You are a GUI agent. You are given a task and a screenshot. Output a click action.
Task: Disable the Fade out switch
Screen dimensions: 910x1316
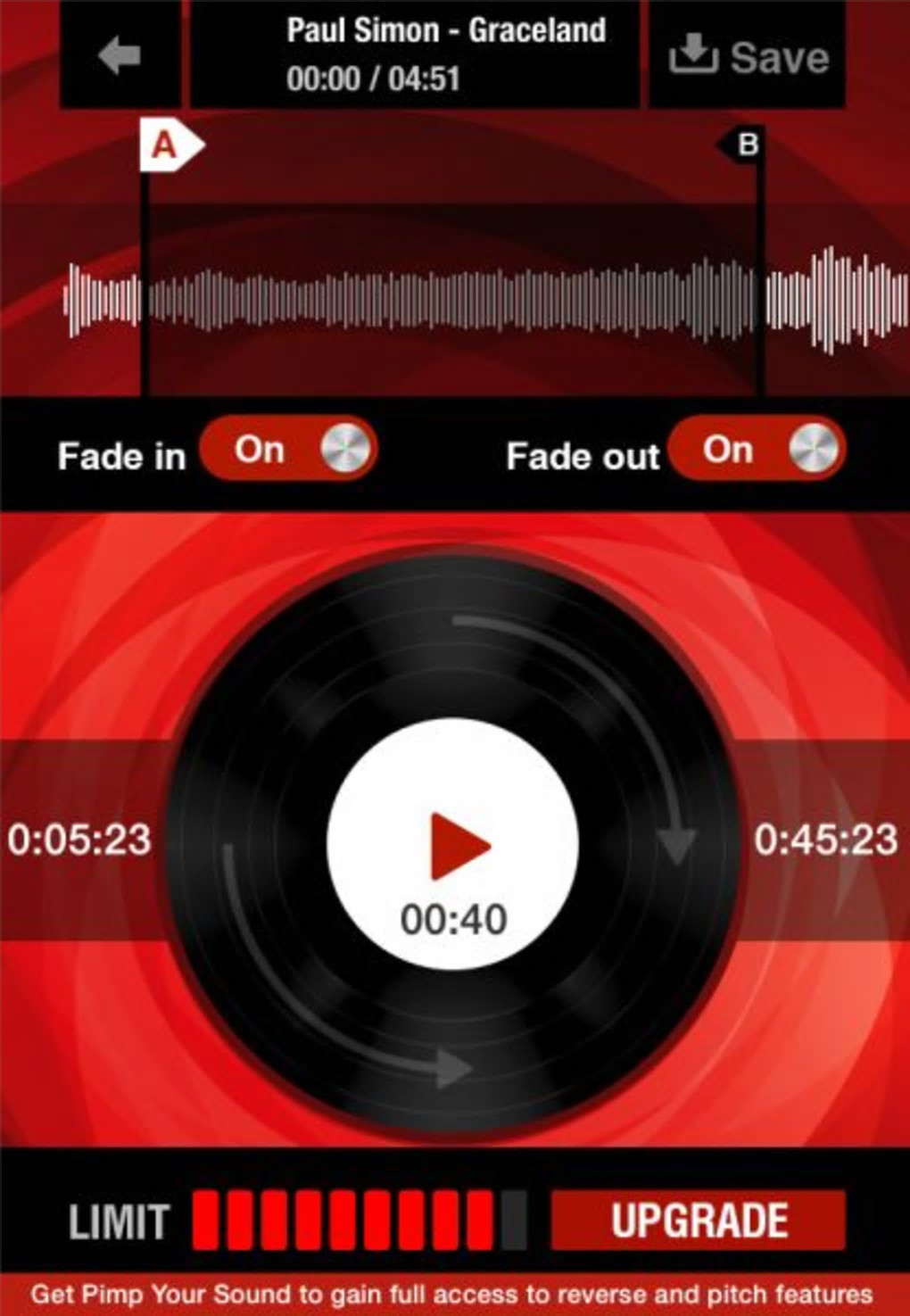click(x=757, y=448)
